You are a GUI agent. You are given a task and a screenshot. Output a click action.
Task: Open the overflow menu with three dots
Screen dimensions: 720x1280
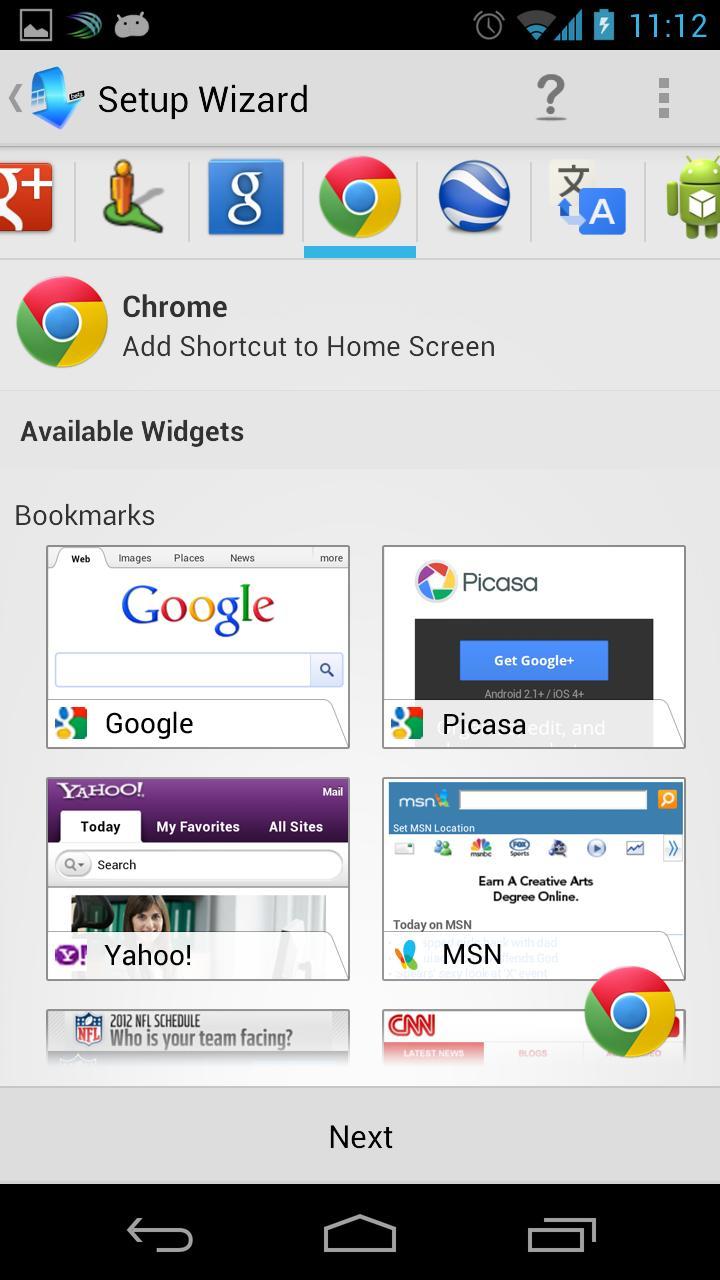pyautogui.click(x=663, y=98)
